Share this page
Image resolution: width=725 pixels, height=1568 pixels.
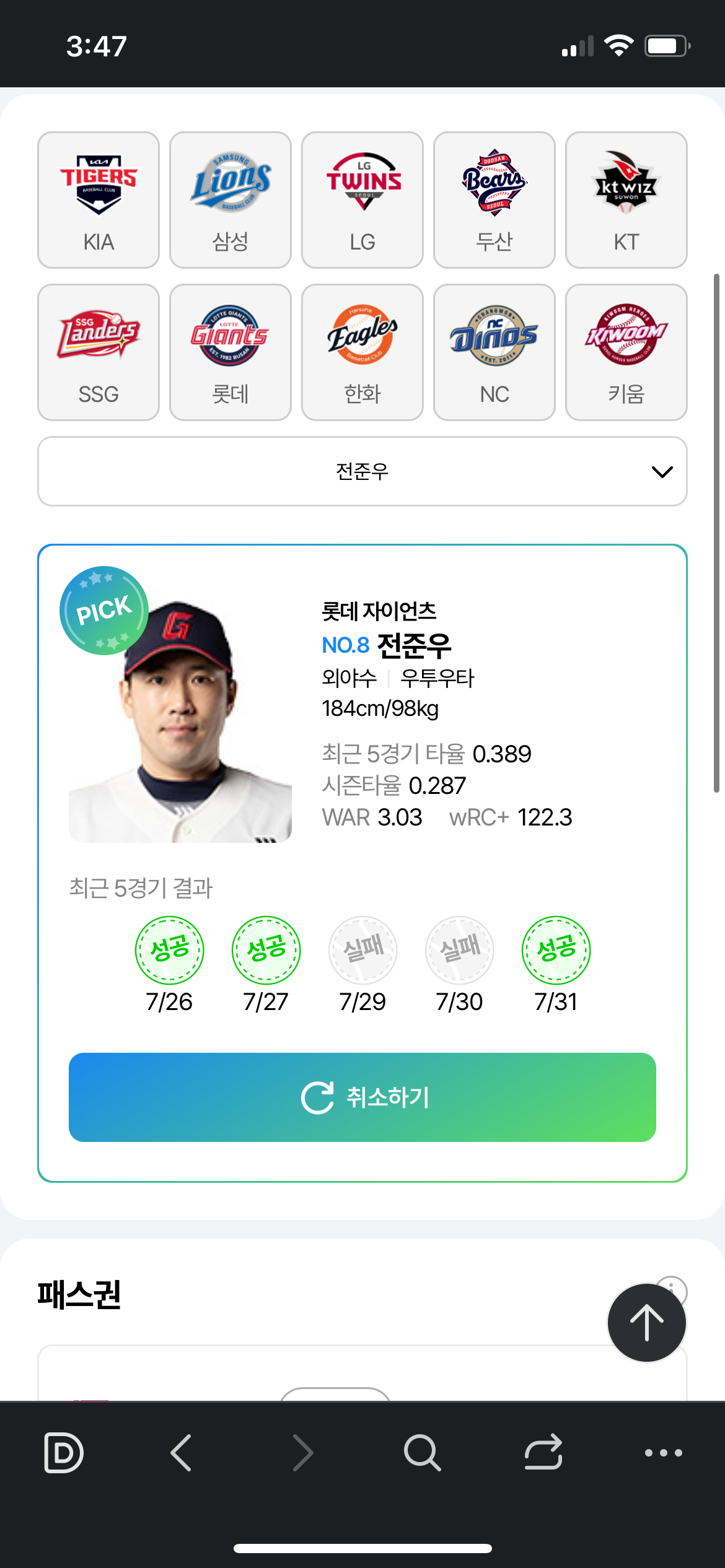(x=543, y=1452)
